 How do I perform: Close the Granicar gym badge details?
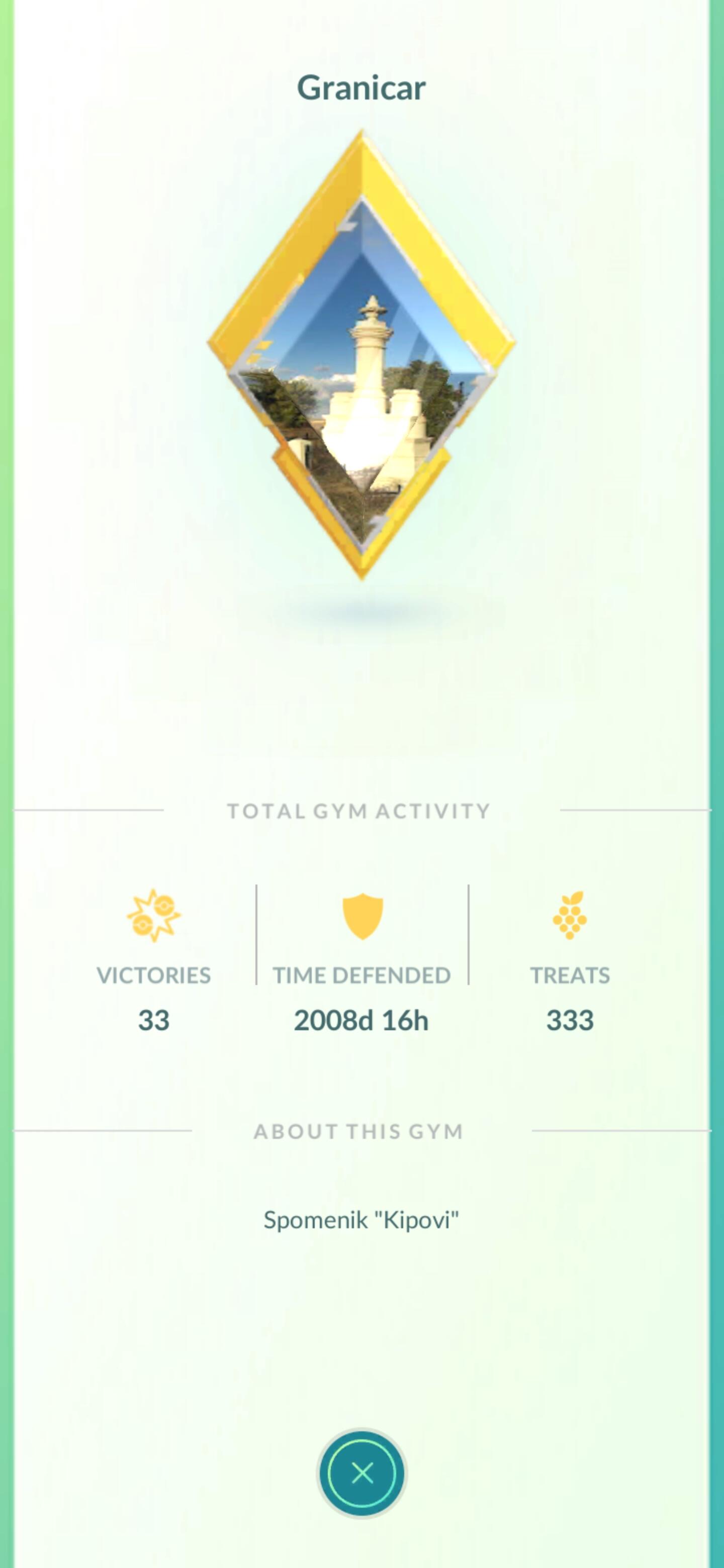tap(361, 1473)
